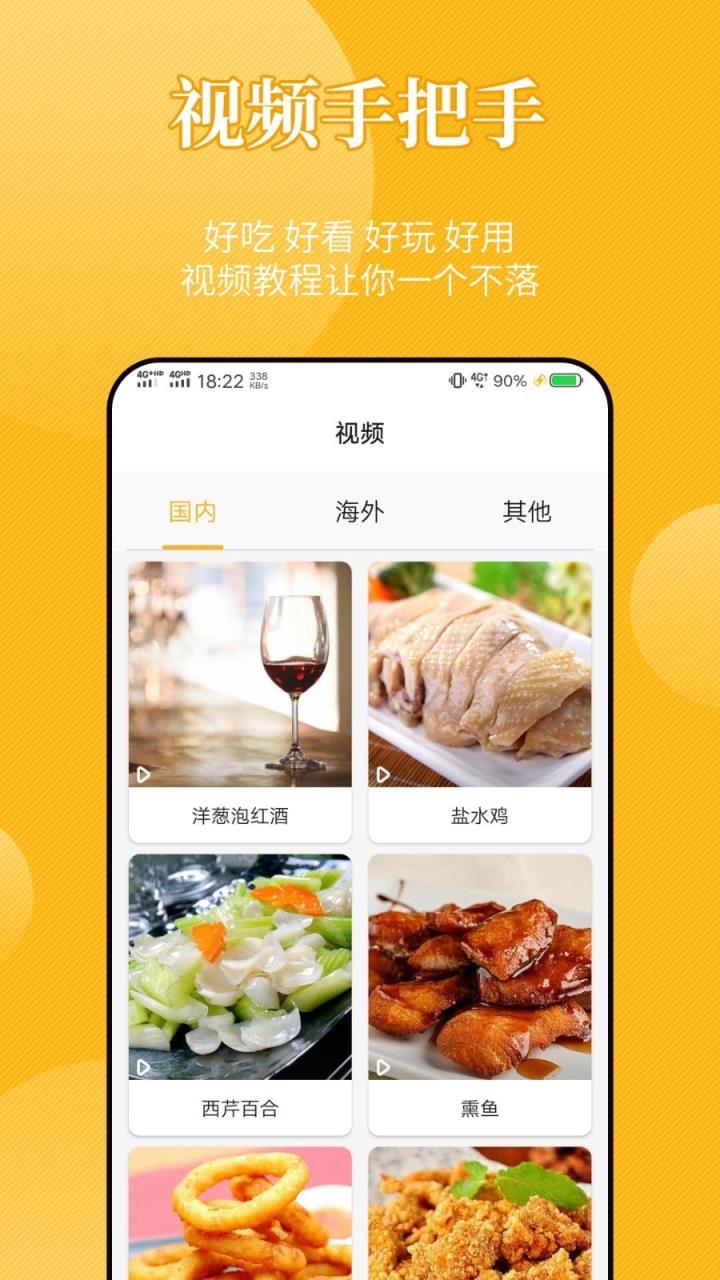Open the onion rings video thumbnail
Viewport: 720px width, 1280px height.
pos(238,1215)
